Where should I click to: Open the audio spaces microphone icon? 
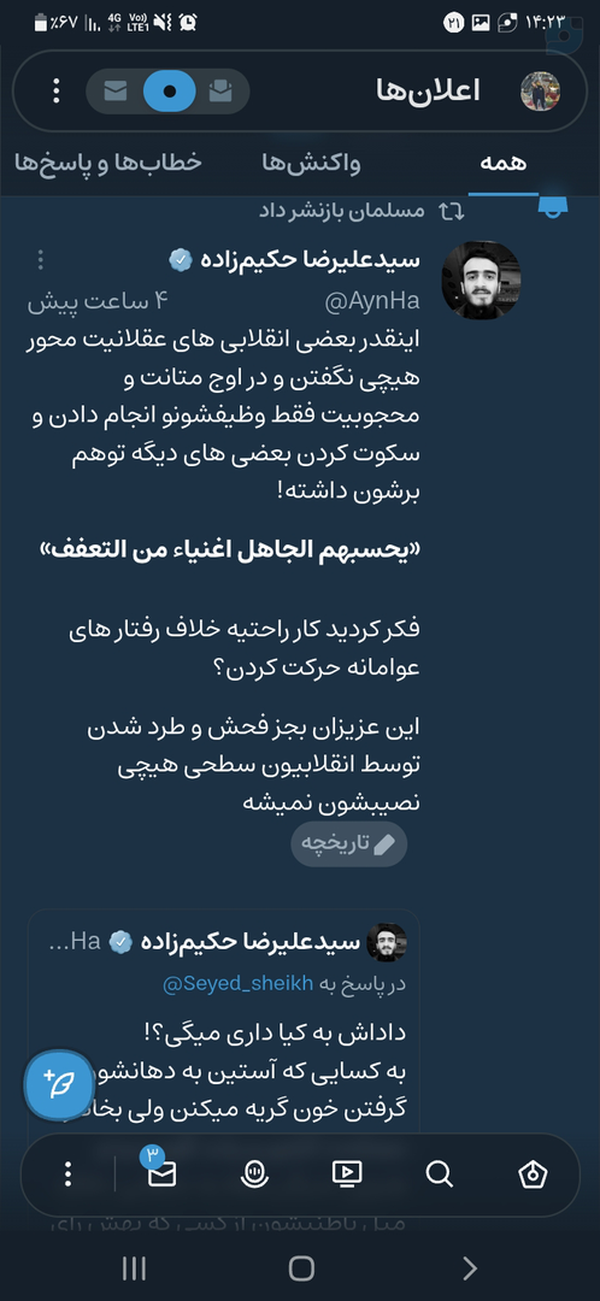point(254,1174)
